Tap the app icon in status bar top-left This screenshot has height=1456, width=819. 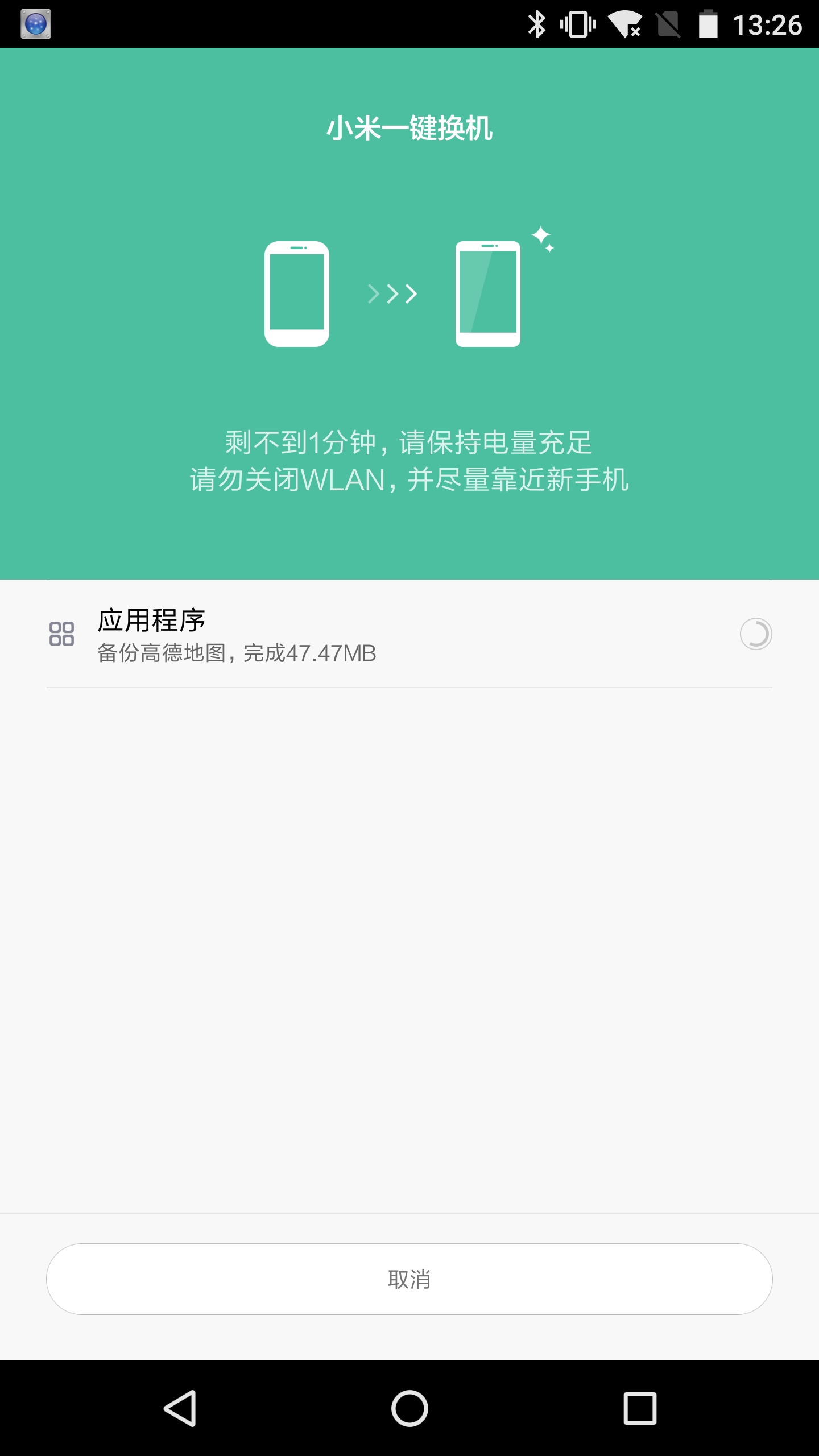36,23
